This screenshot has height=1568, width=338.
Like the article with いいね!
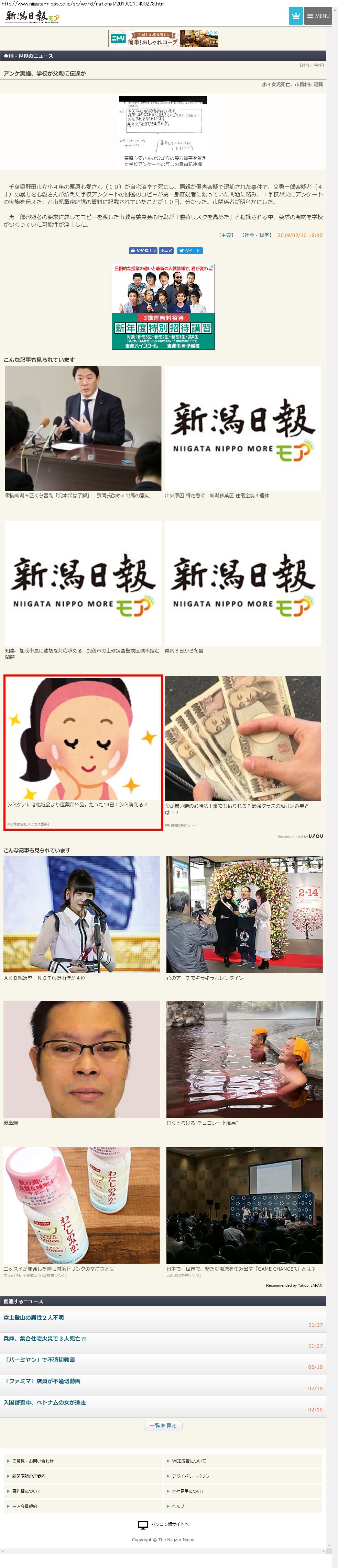coord(143,250)
